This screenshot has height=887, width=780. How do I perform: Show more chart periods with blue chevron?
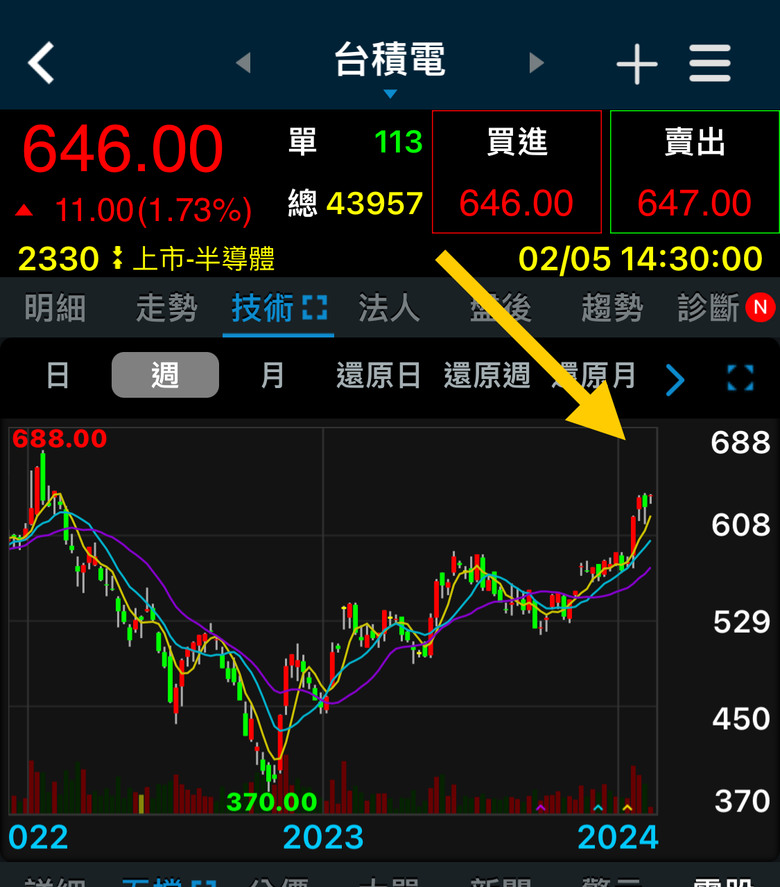(x=675, y=380)
